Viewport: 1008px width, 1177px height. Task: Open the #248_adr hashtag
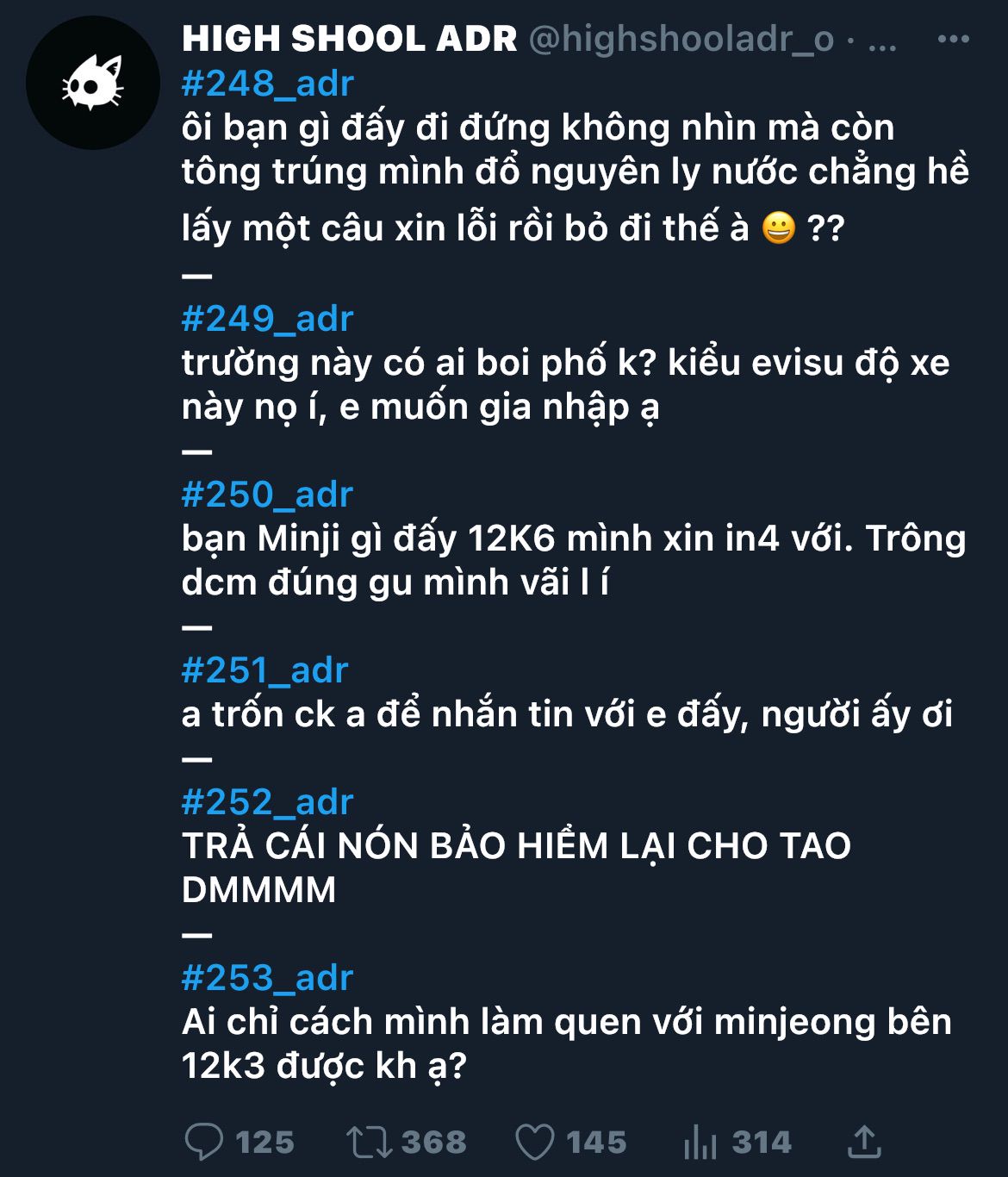click(x=268, y=84)
